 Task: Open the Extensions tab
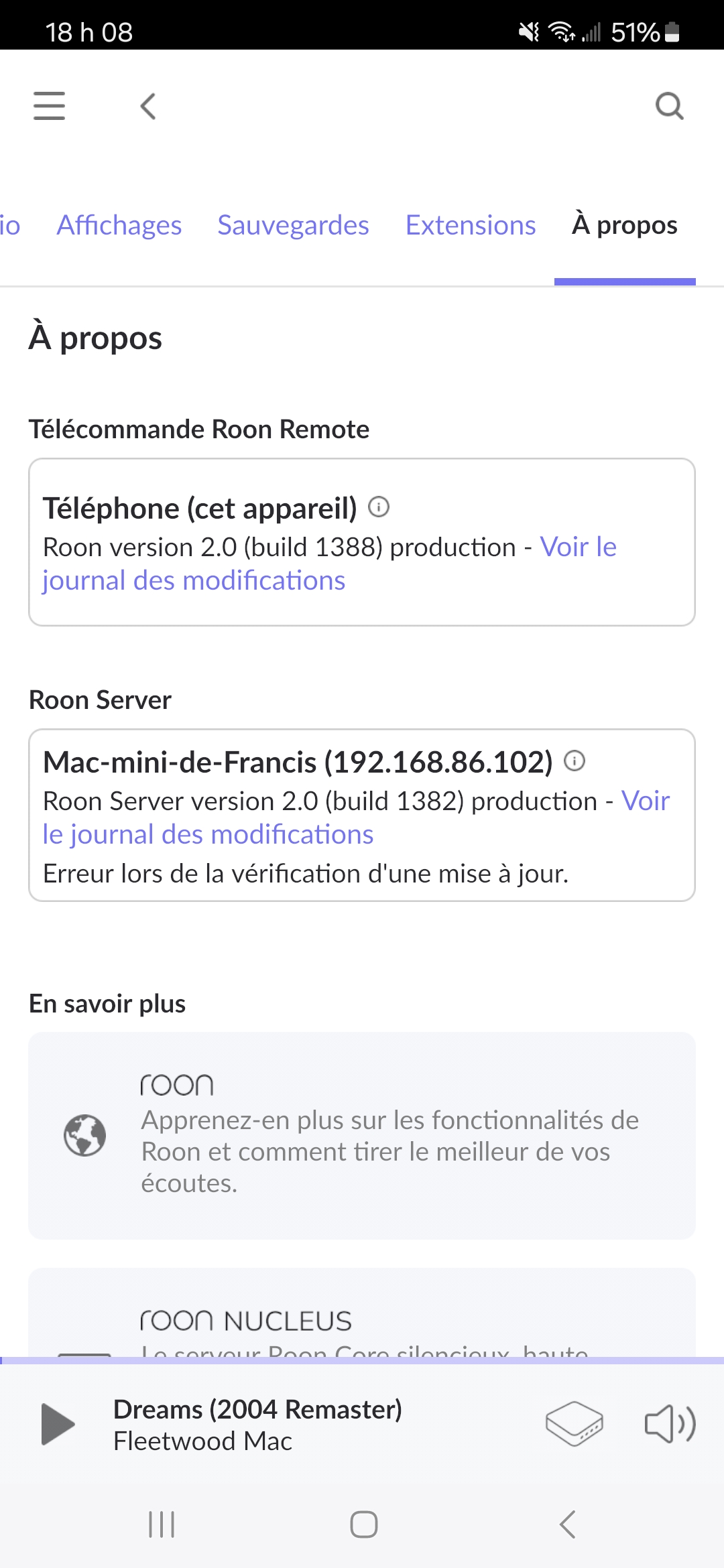[x=471, y=225]
